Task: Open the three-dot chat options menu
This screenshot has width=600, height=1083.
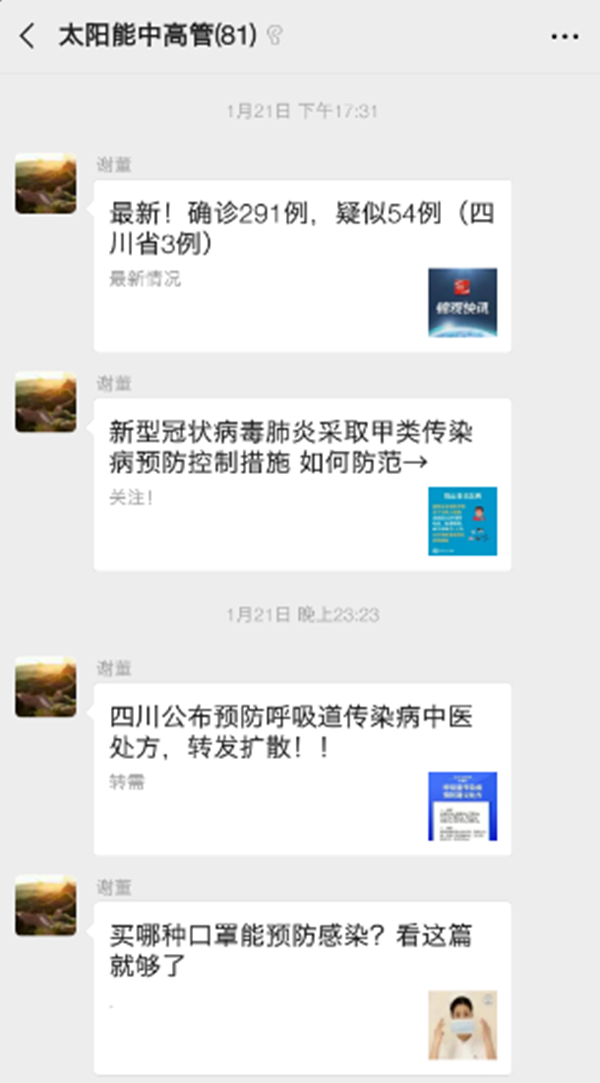Action: click(x=564, y=37)
